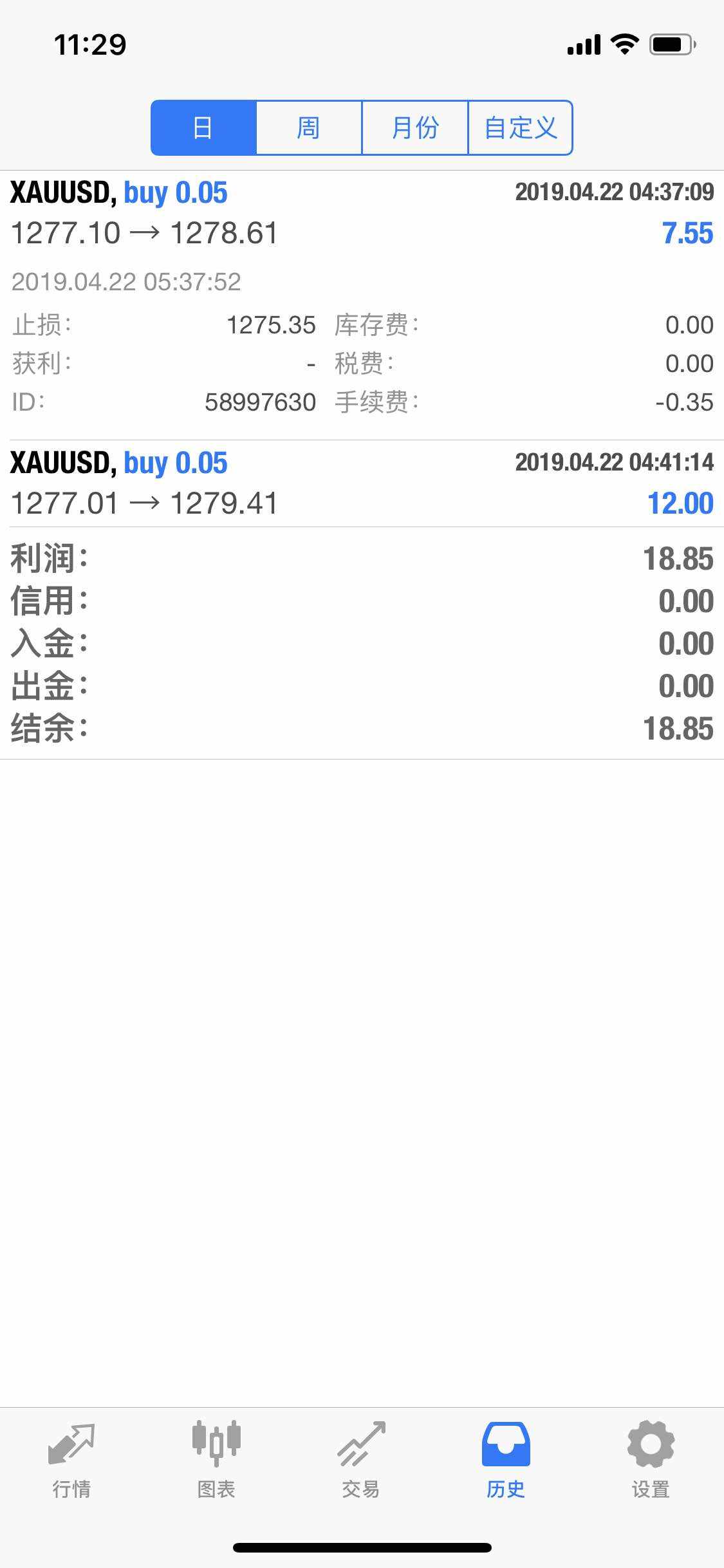Select the 日 (day) period segment
Screen dimensions: 724x1568
point(203,127)
